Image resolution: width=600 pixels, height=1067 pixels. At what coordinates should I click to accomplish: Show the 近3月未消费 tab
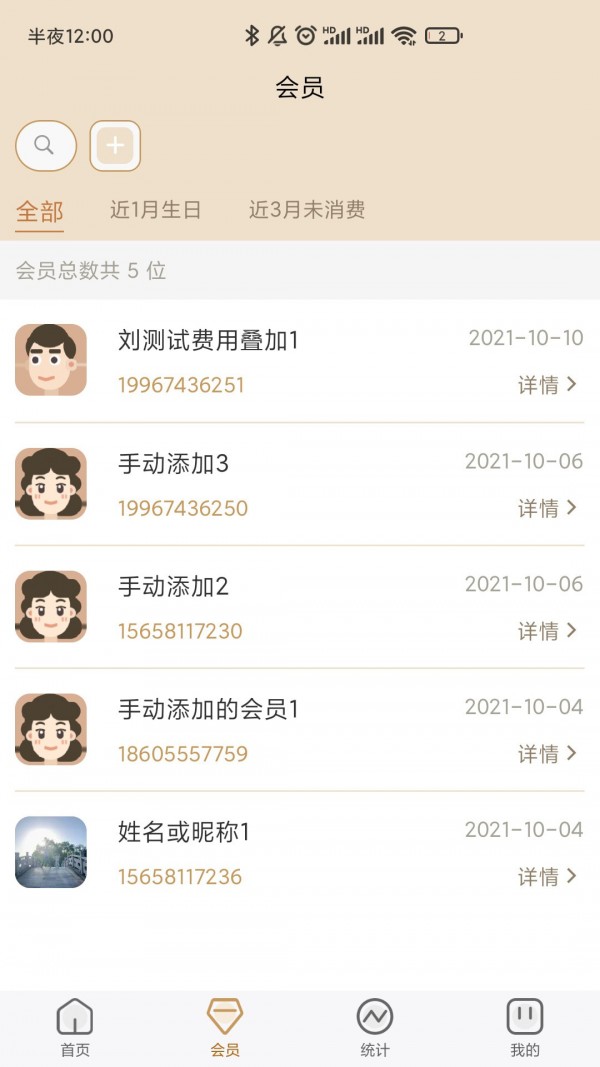pyautogui.click(x=306, y=210)
